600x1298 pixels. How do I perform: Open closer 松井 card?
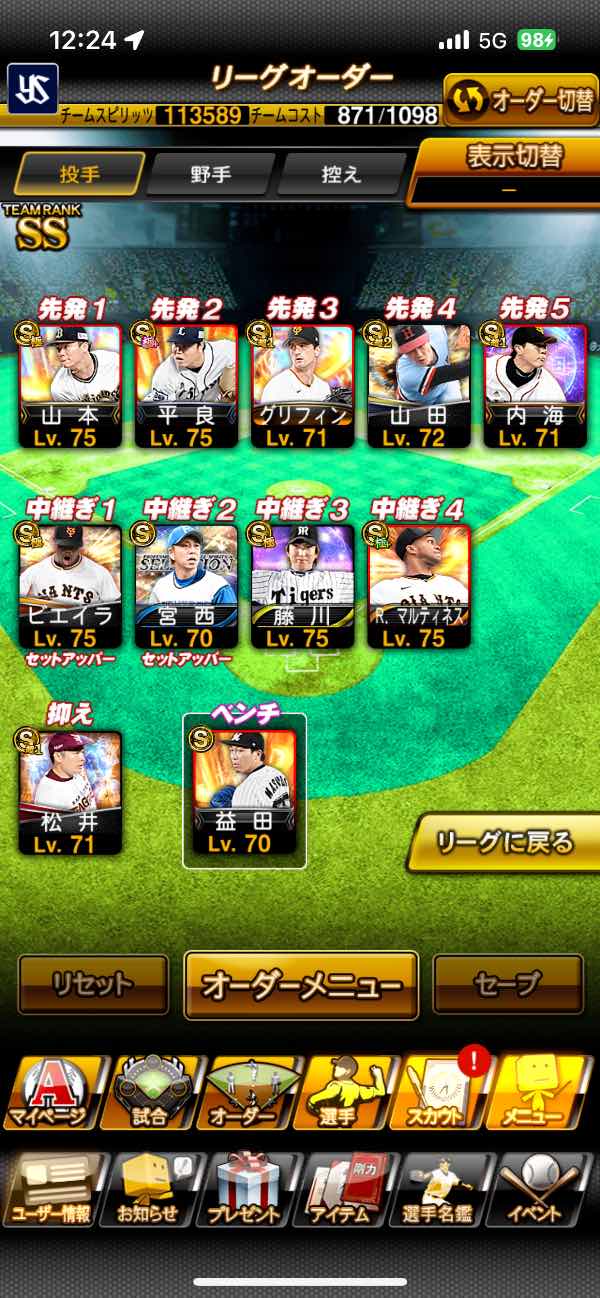pyautogui.click(x=70, y=792)
